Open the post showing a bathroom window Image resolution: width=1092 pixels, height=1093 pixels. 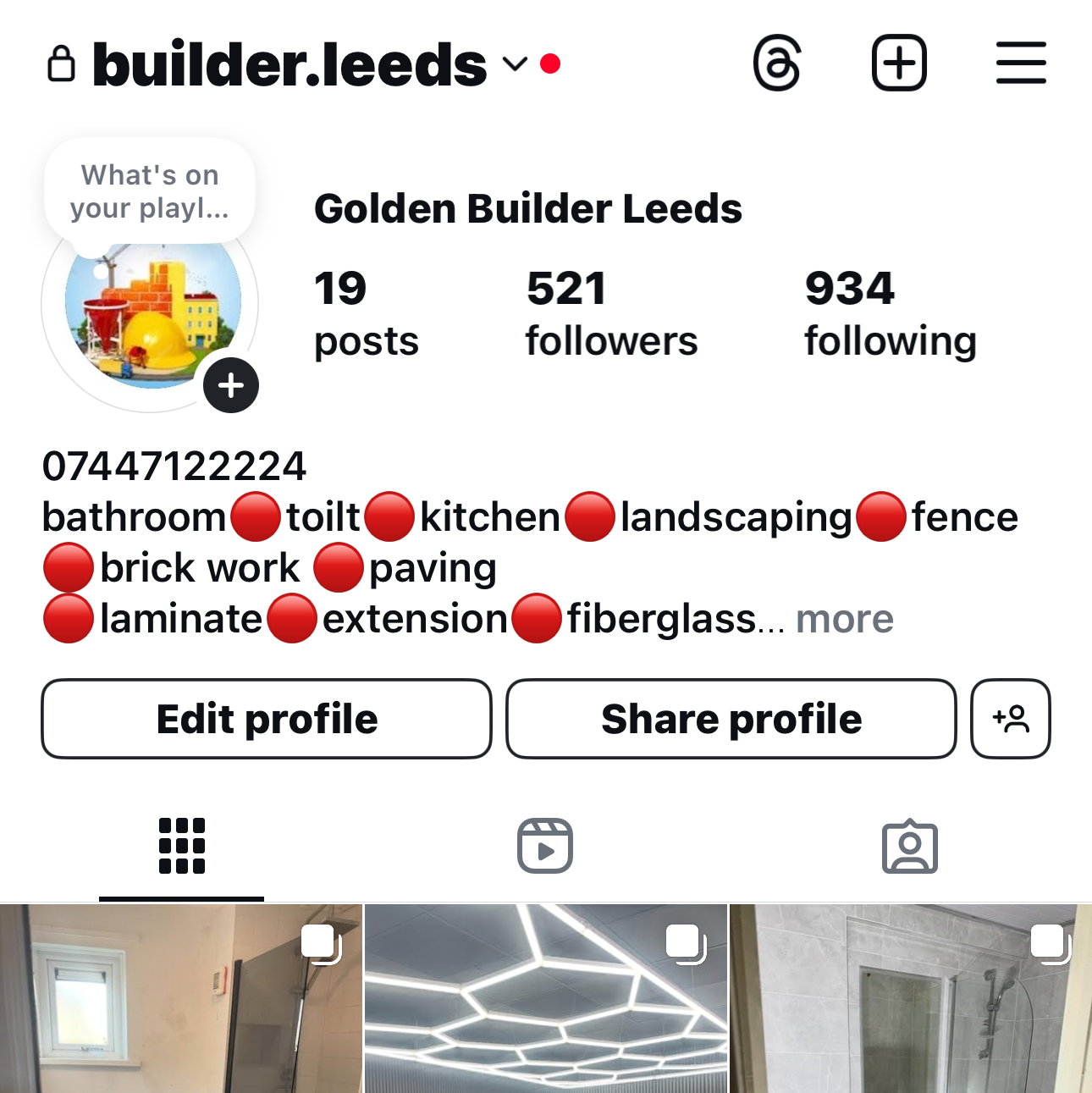tap(181, 999)
